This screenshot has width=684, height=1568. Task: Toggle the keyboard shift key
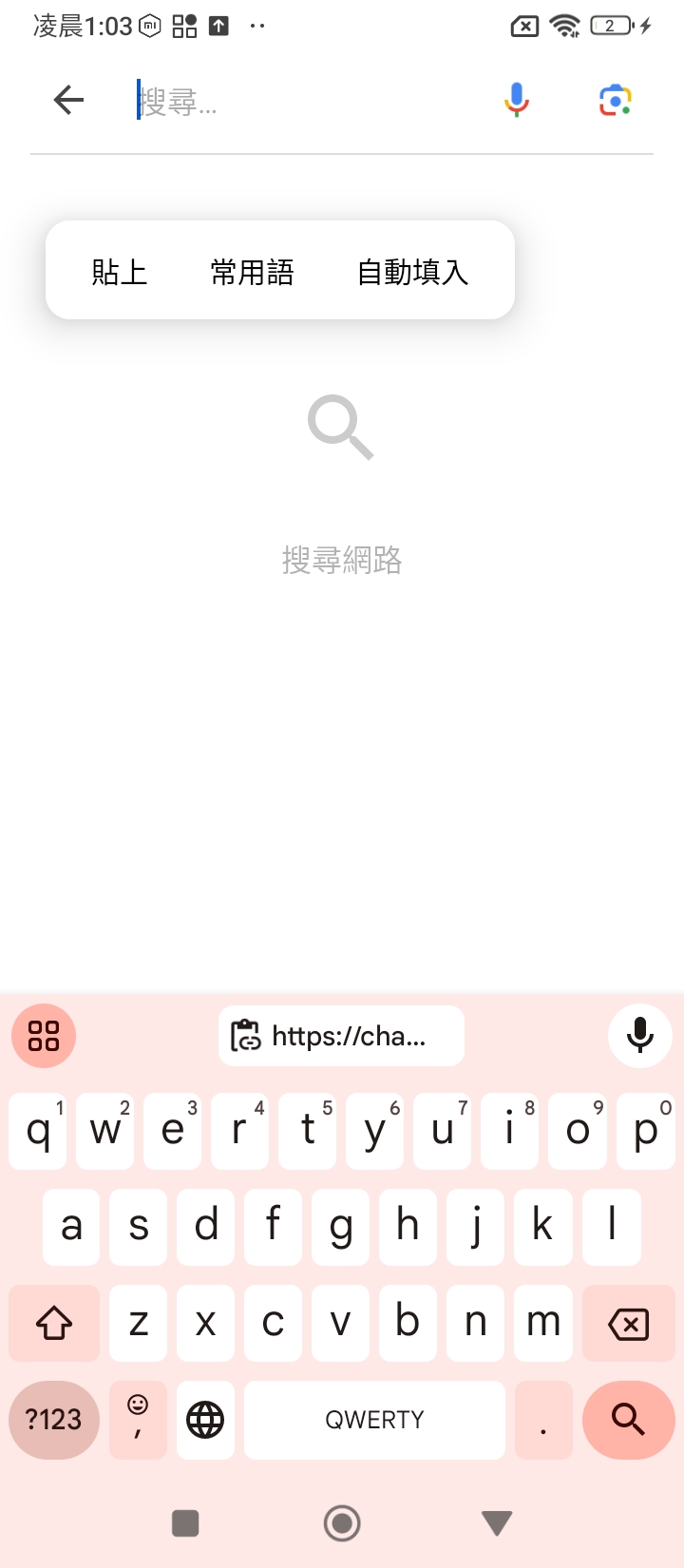[54, 1323]
